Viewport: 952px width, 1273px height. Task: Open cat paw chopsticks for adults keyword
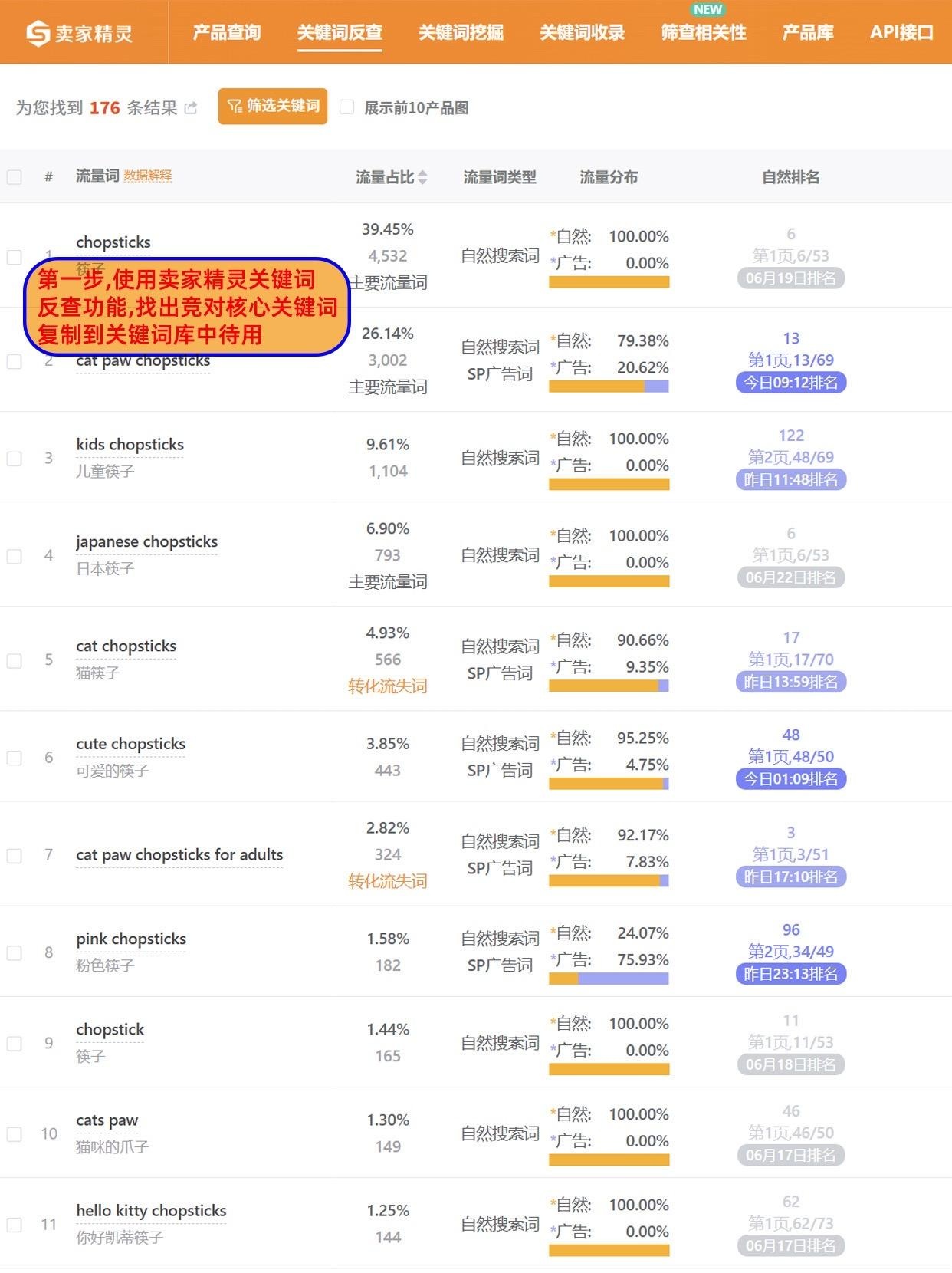pos(179,854)
